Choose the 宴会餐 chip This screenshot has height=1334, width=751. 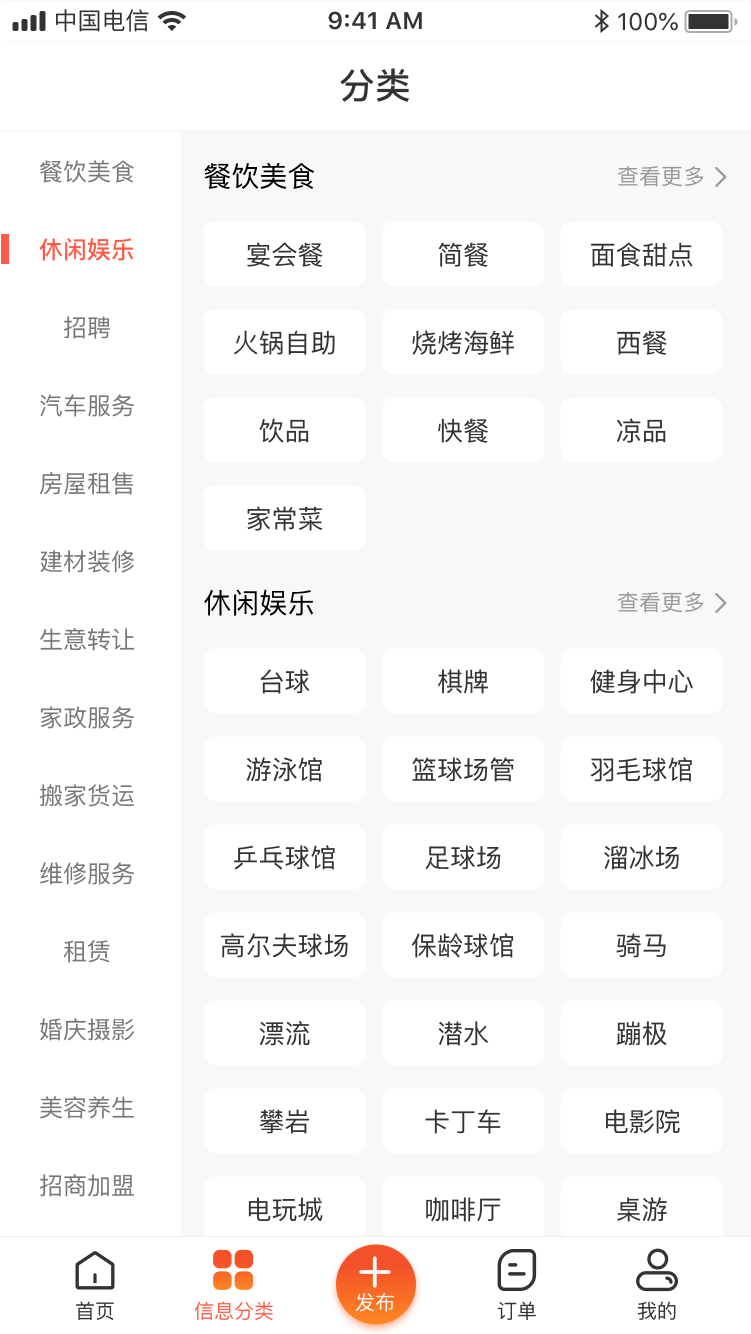tap(285, 255)
